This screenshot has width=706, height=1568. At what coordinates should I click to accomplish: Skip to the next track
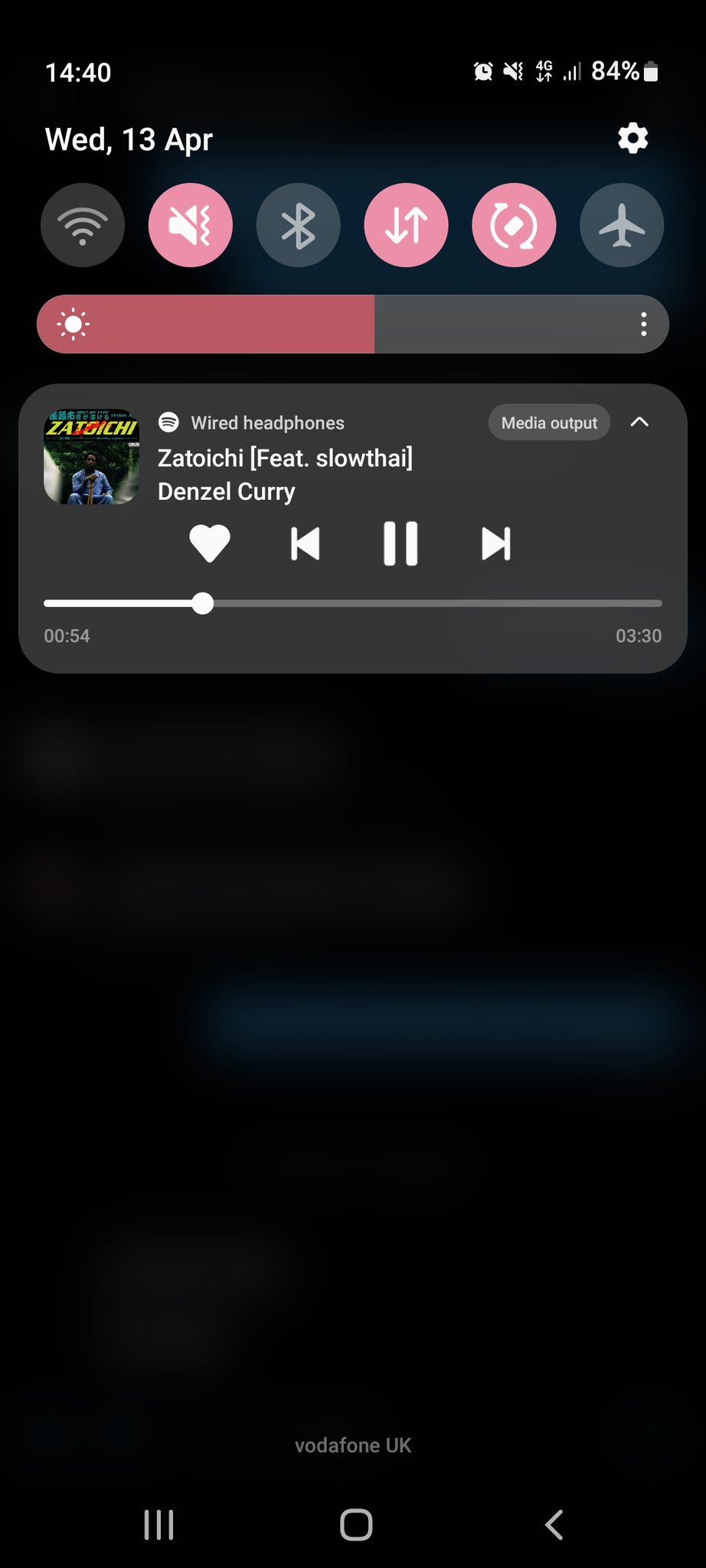496,544
